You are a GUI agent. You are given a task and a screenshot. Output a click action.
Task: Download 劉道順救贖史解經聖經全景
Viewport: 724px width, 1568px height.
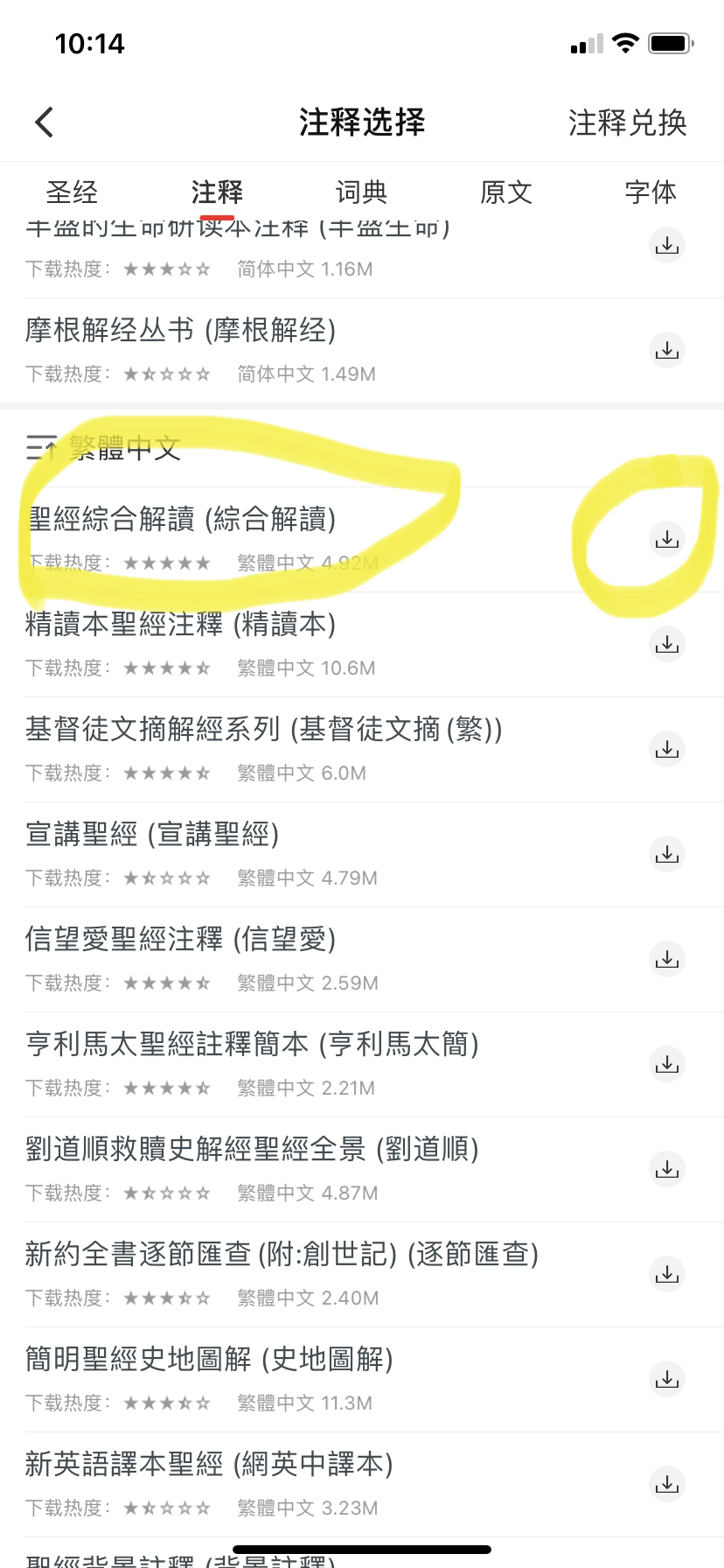[667, 1169]
